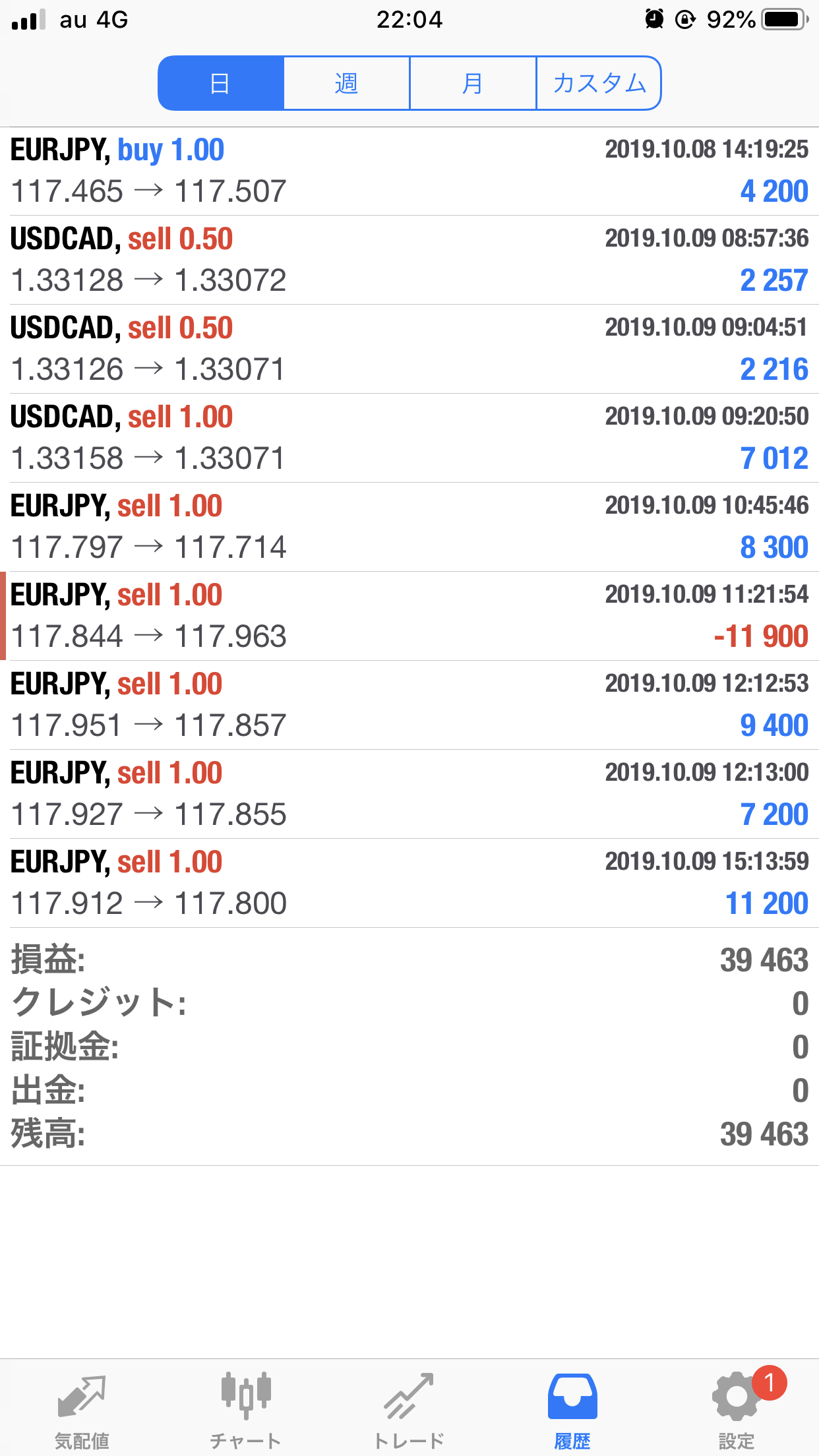Expand the USDCAD sell 1.00 trade row
Screen dimensions: 819x1456
coord(409,438)
